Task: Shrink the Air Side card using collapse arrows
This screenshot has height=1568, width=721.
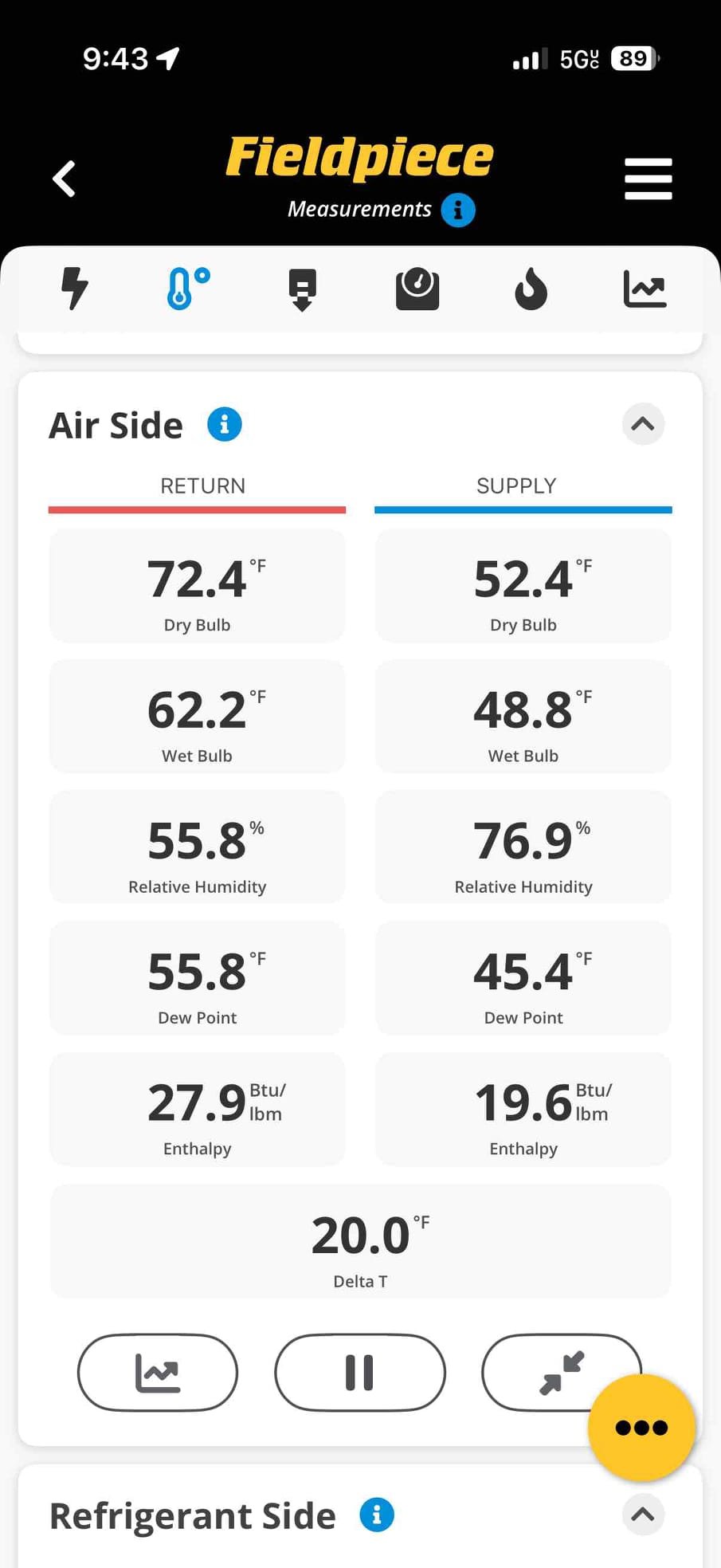Action: click(x=562, y=1373)
